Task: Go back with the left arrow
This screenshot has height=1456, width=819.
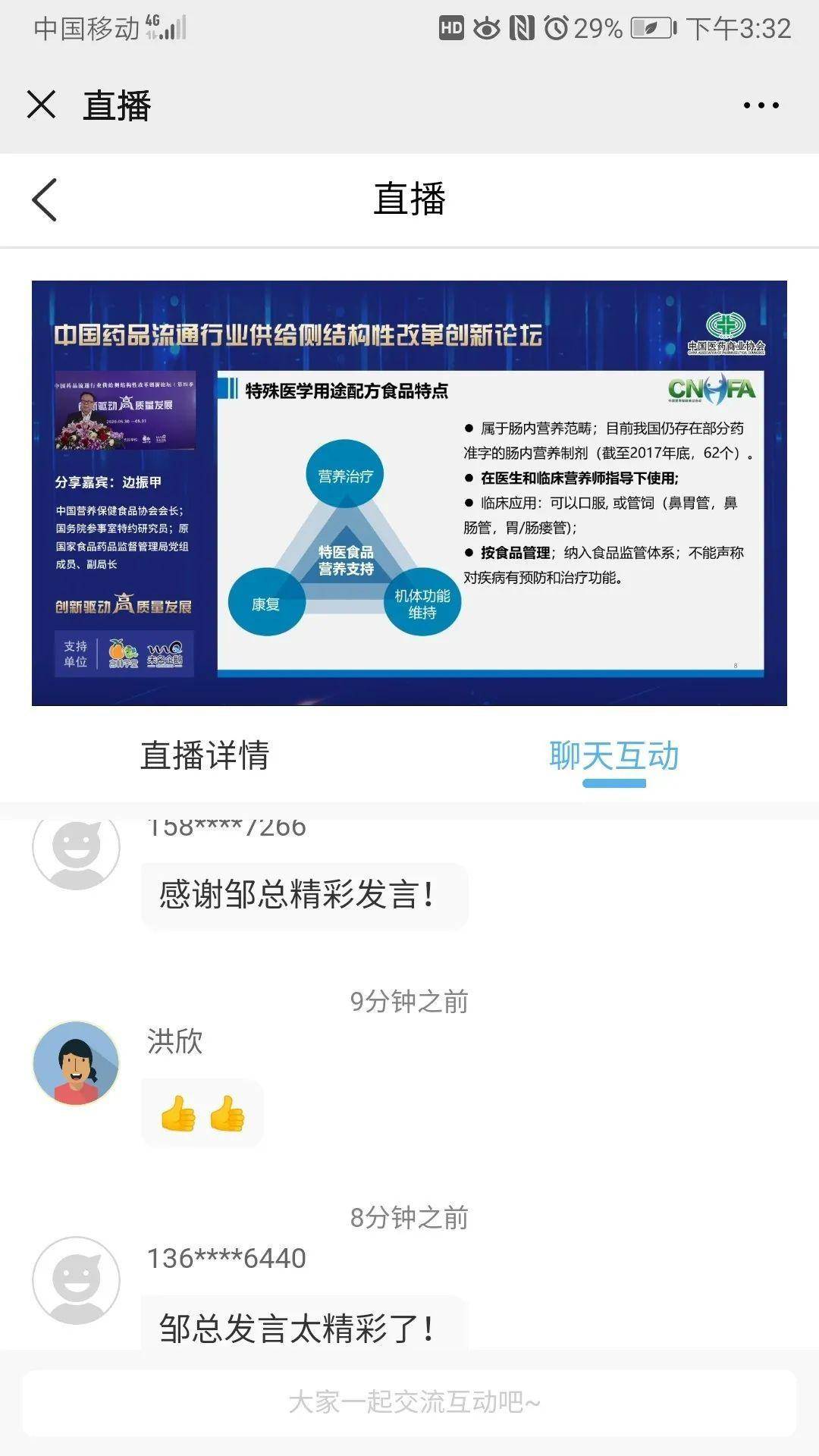Action: pos(45,200)
